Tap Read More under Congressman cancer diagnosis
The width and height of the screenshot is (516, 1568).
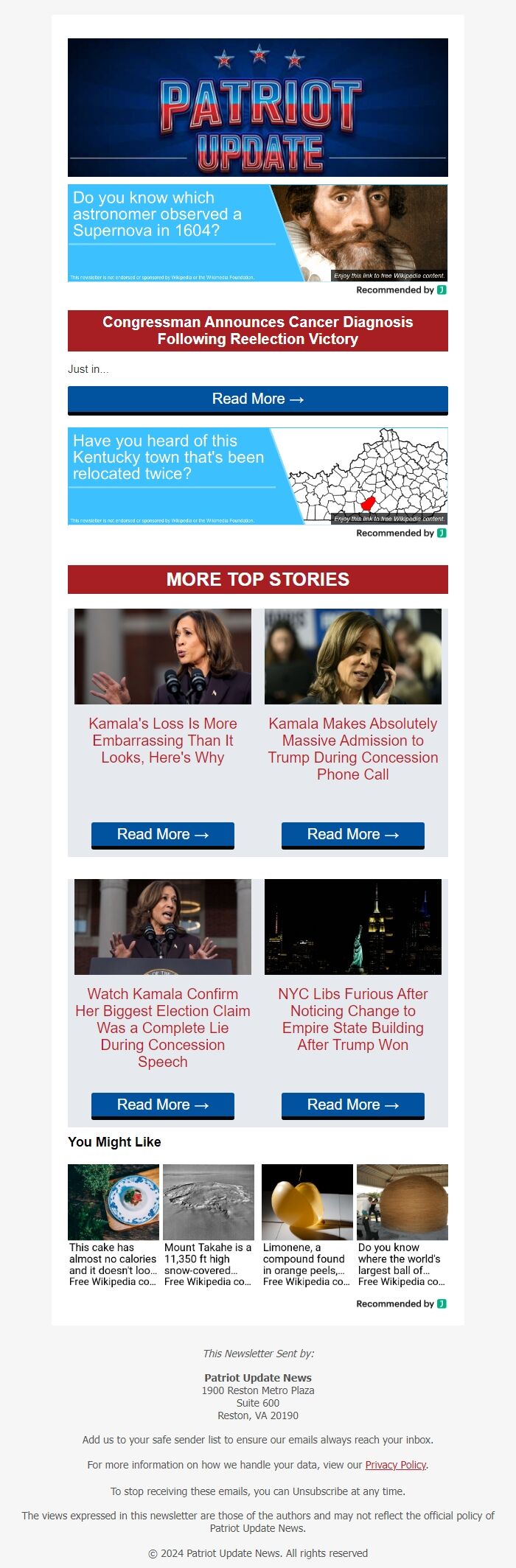tap(257, 399)
